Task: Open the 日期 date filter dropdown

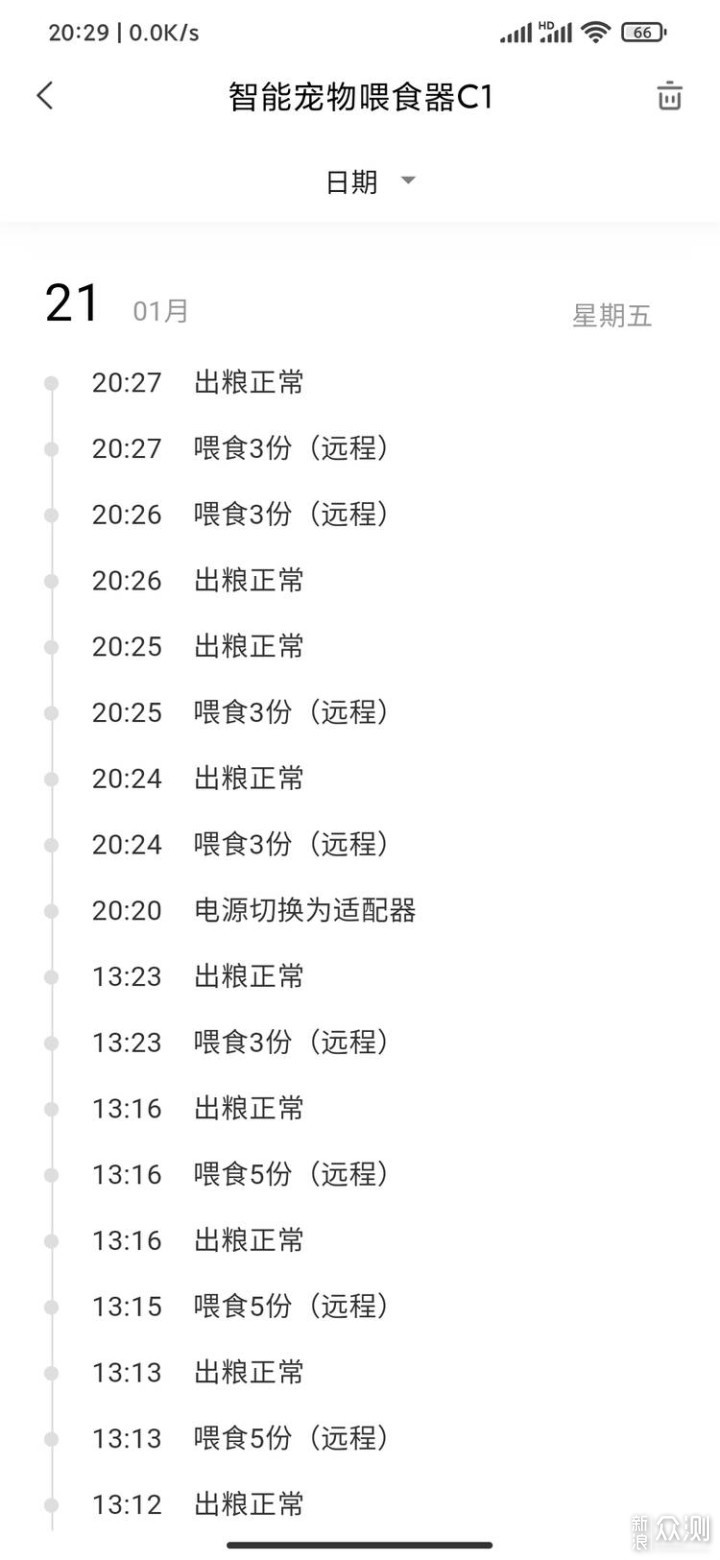Action: tap(370, 182)
